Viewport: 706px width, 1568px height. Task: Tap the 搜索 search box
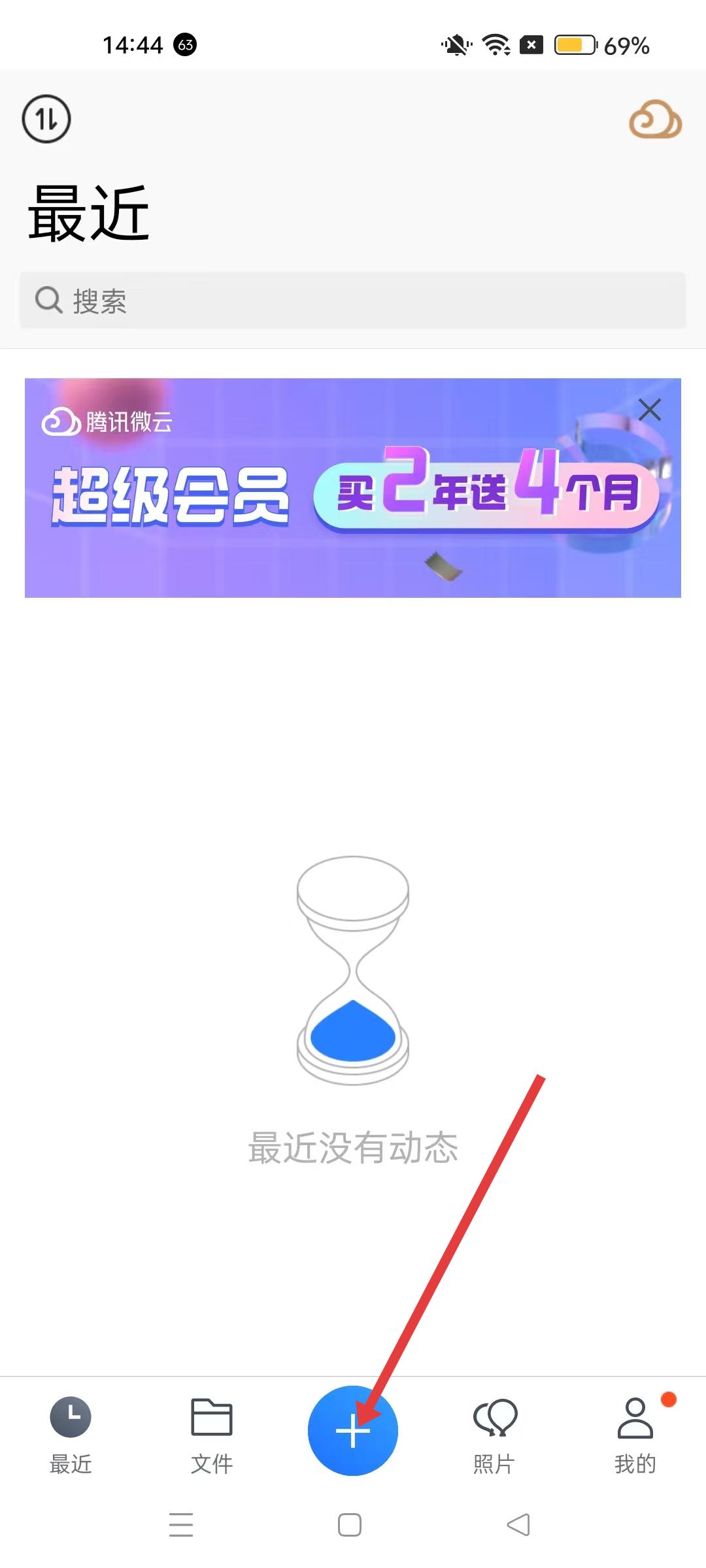pos(353,301)
